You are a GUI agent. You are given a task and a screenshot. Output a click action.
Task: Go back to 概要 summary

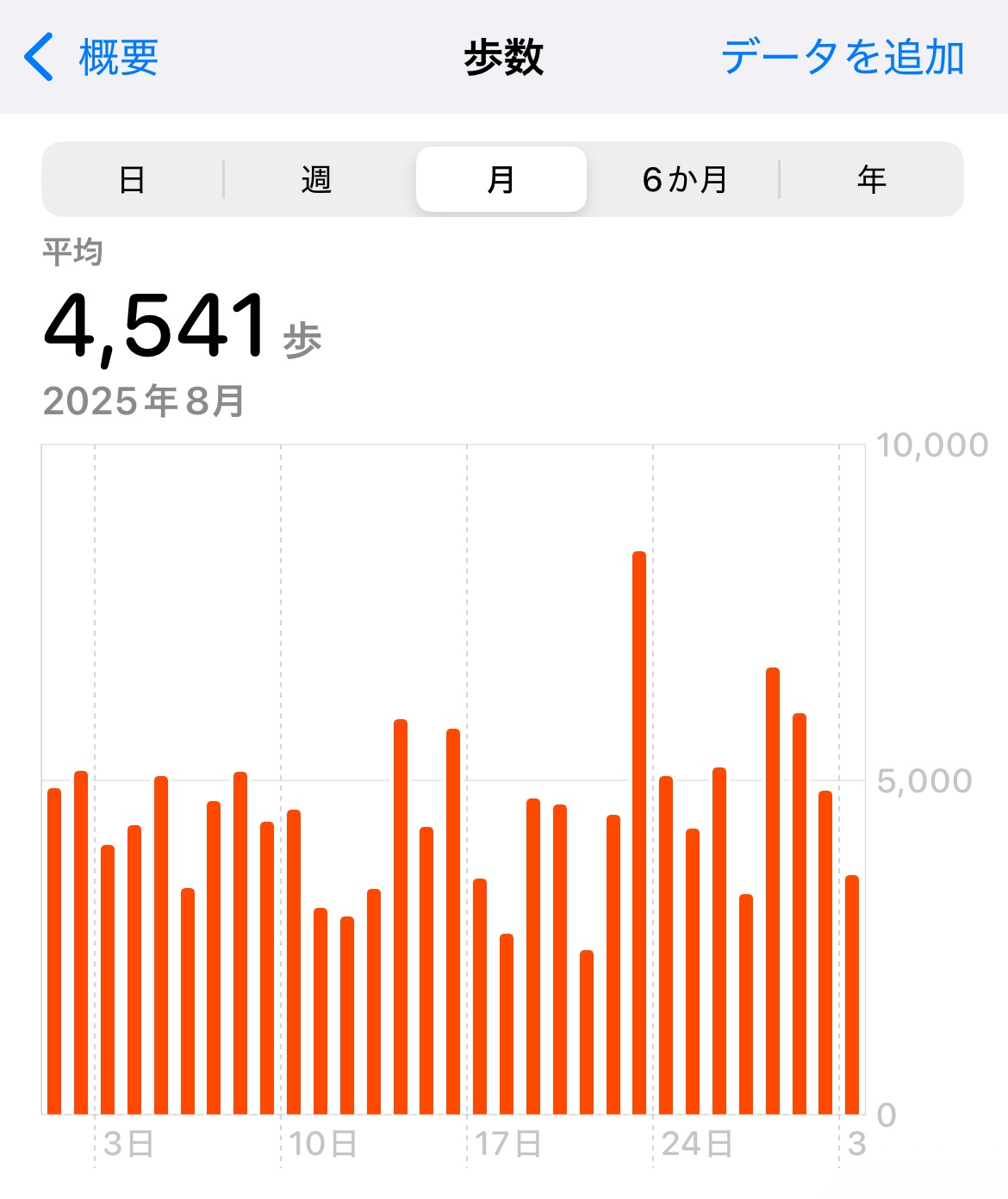point(92,58)
